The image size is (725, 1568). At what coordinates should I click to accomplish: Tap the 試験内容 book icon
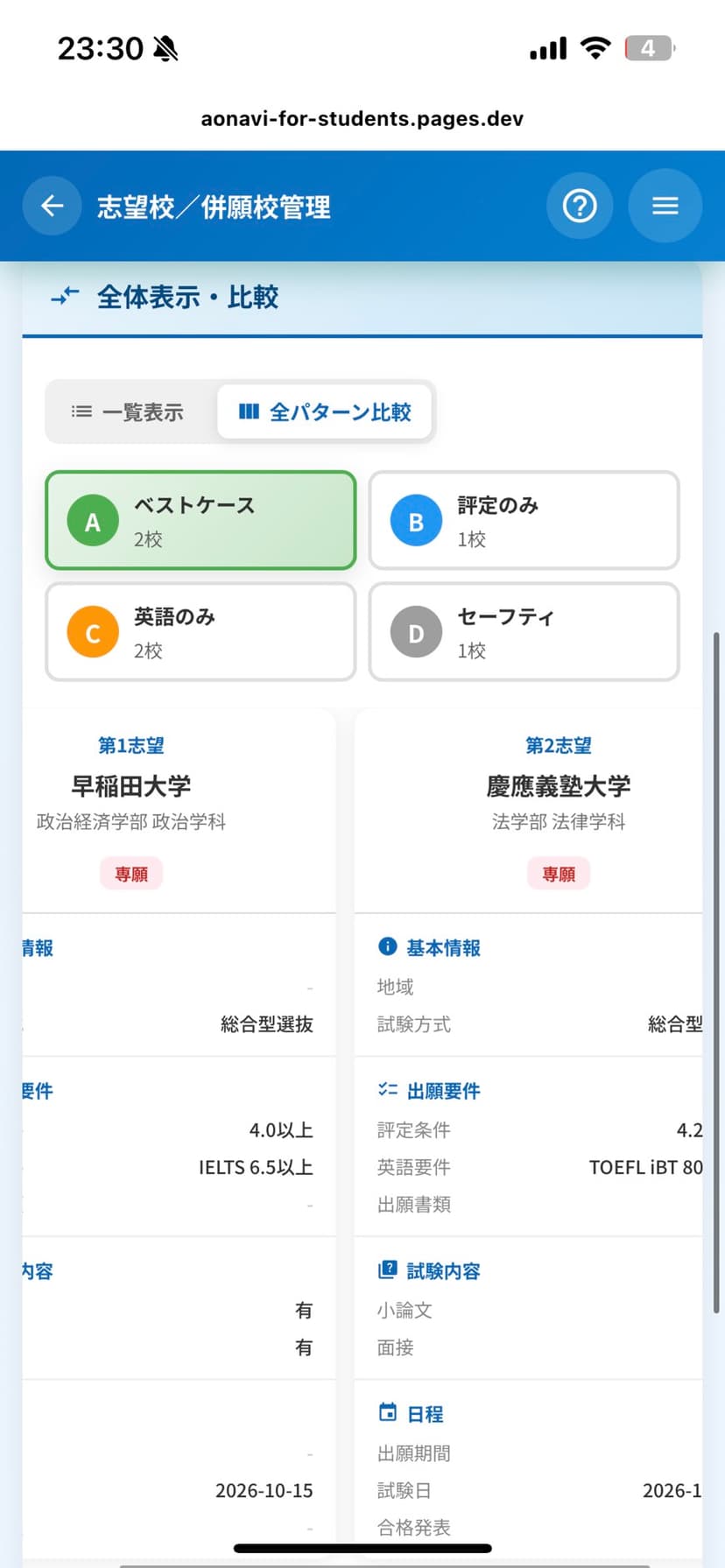(386, 1270)
